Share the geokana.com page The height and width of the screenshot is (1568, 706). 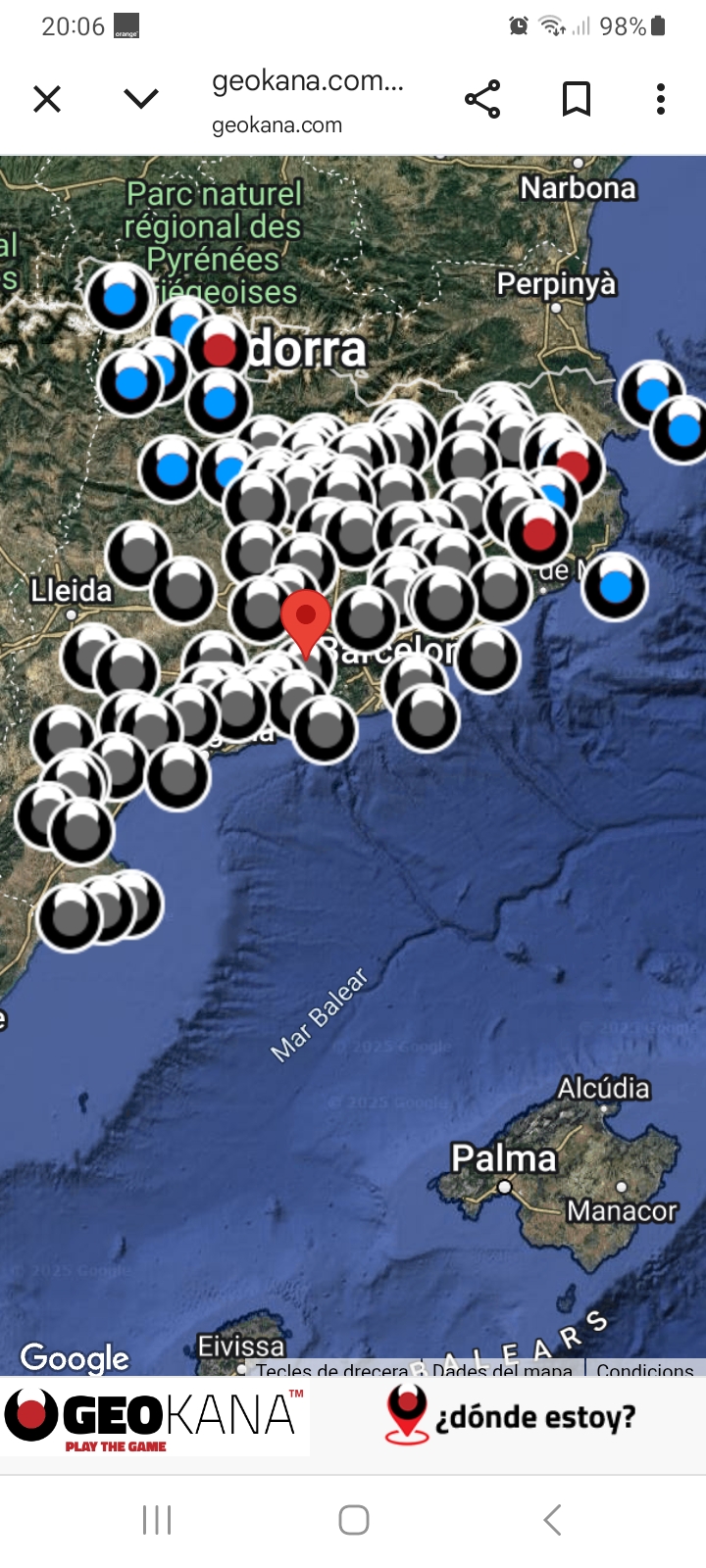[x=482, y=99]
